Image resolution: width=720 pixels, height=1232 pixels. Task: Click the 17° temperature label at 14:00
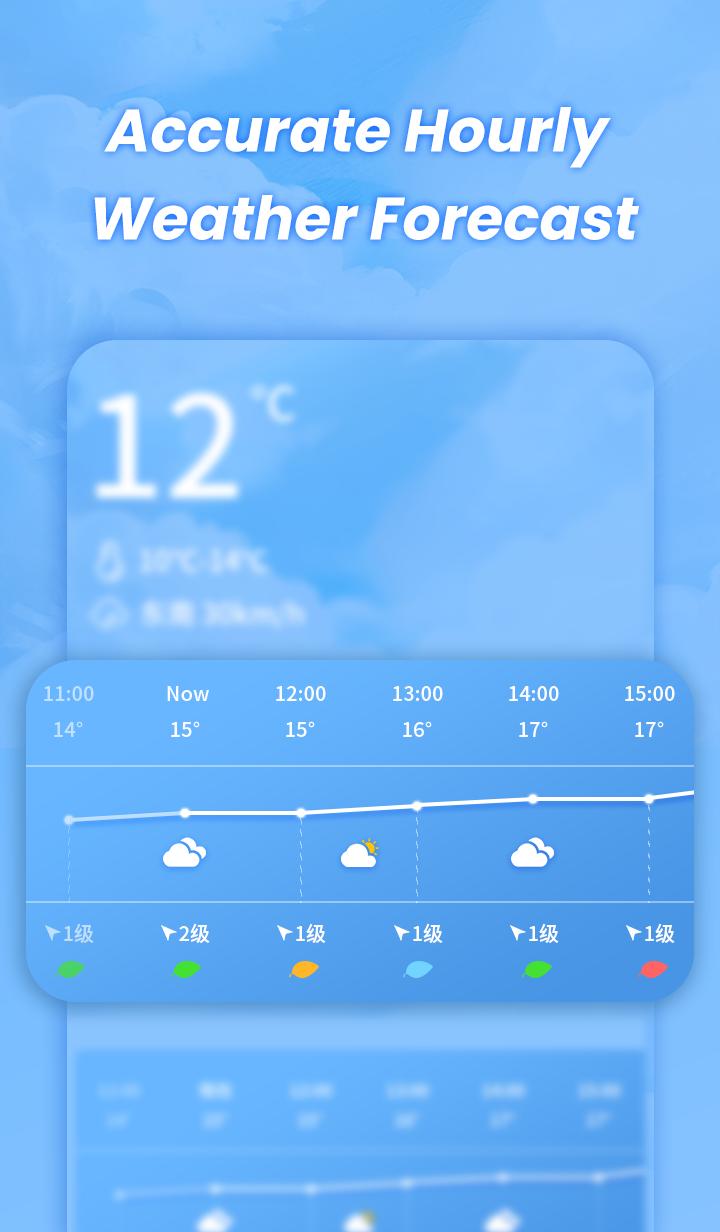pyautogui.click(x=533, y=730)
